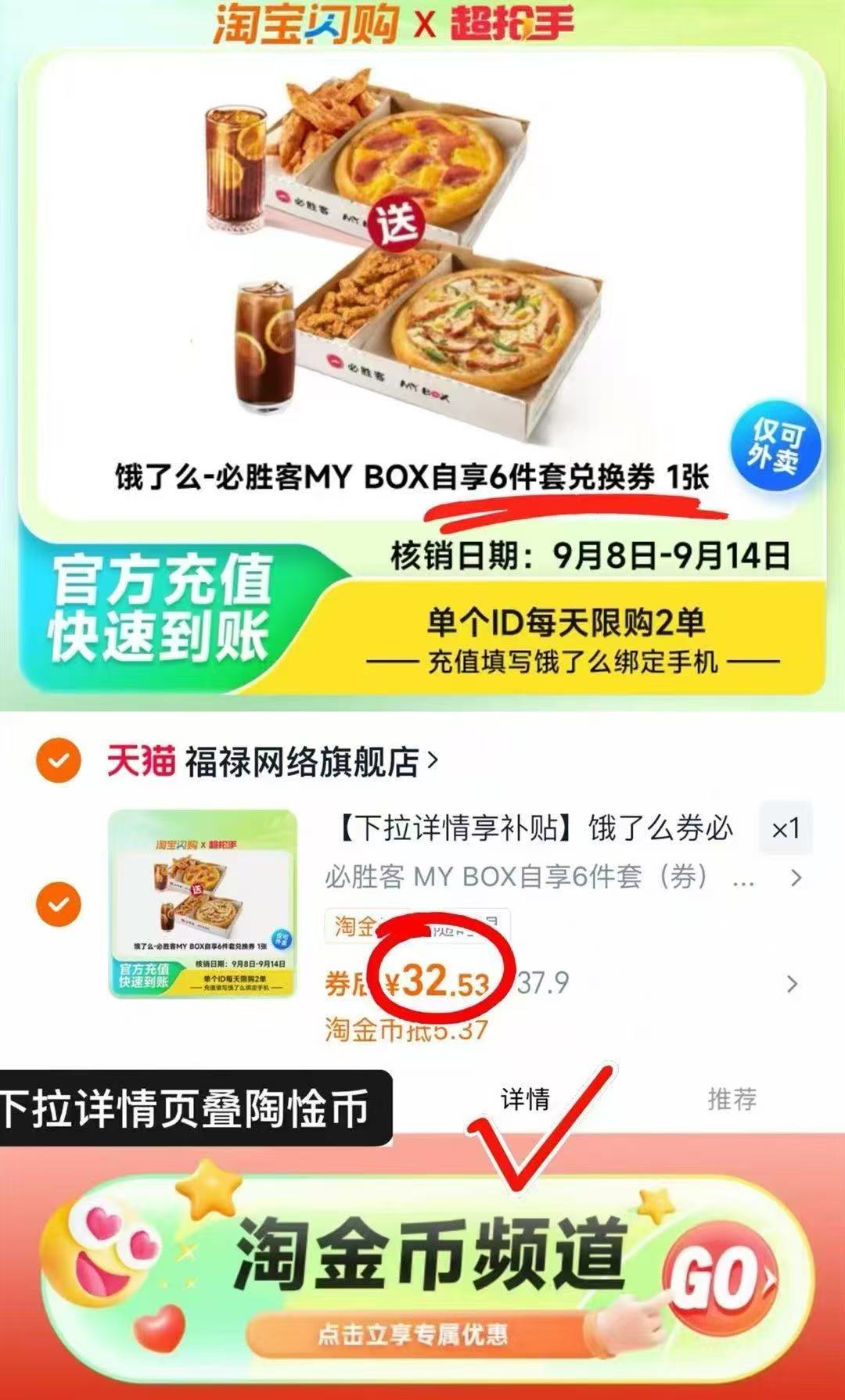
Task: Click the 淘宝闪购 logo at the top
Action: click(x=305, y=22)
